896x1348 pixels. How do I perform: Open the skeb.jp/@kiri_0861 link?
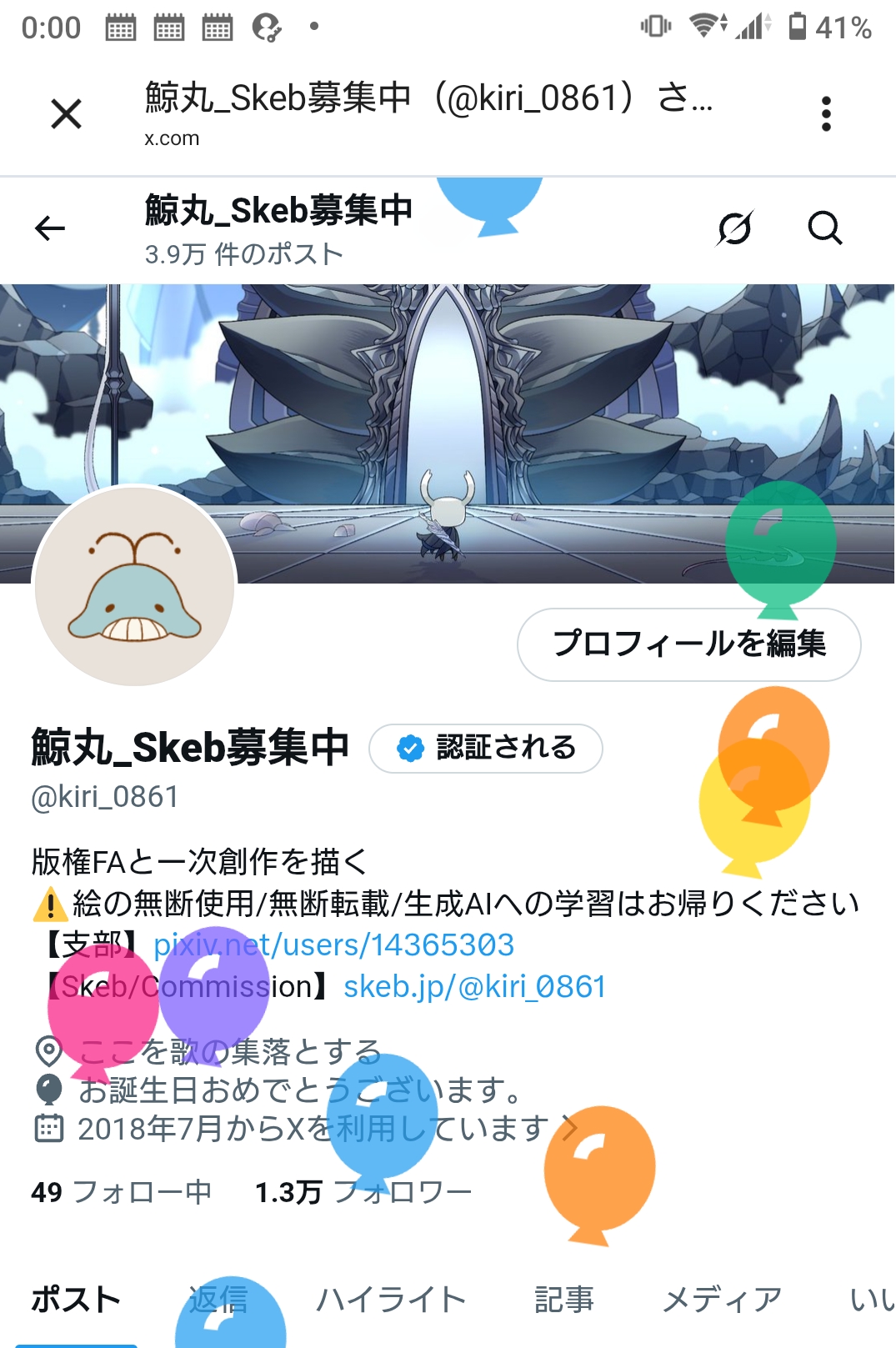coord(474,986)
